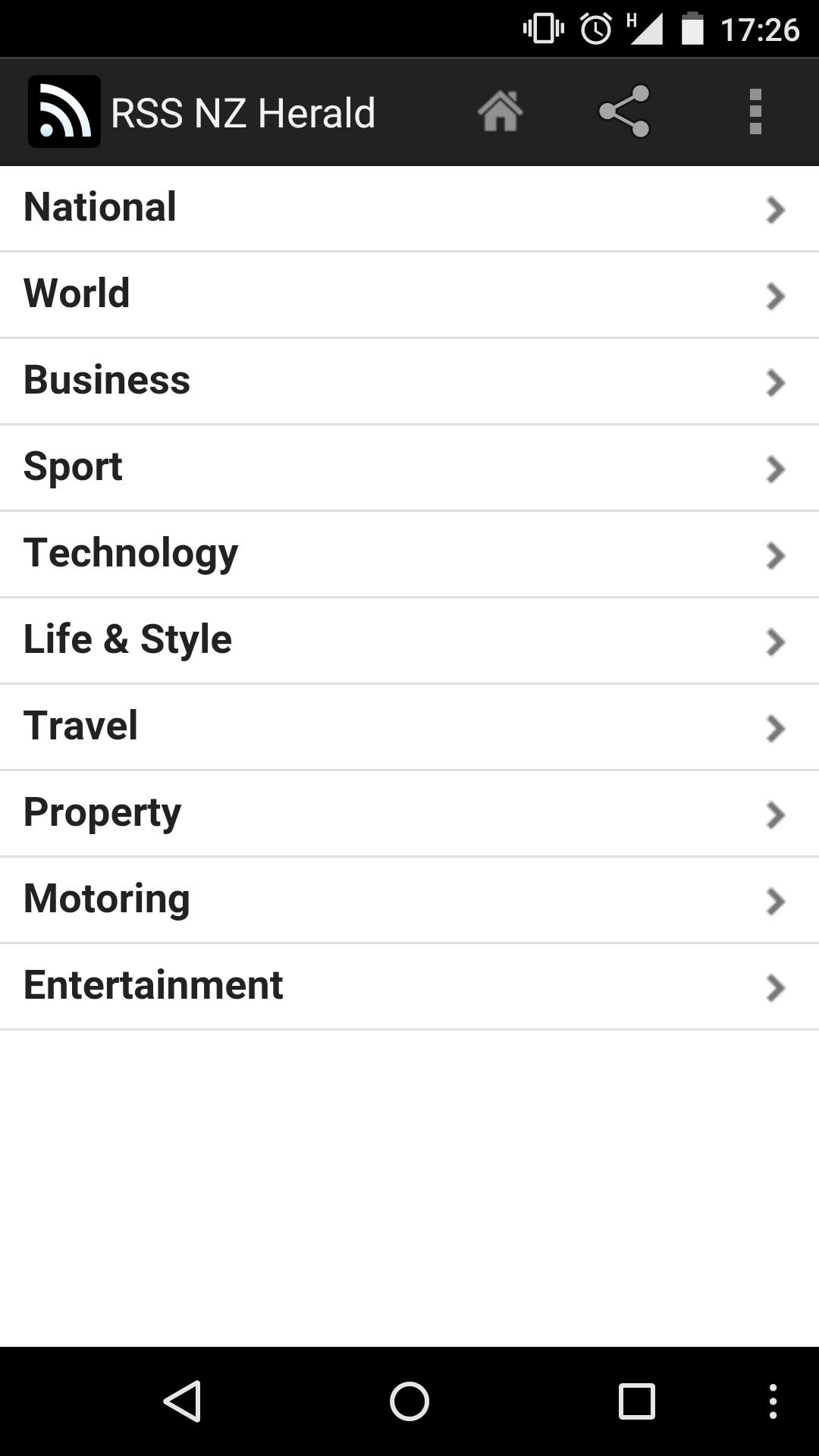Tap the home icon in app bar
This screenshot has height=1456, width=819.
point(500,111)
